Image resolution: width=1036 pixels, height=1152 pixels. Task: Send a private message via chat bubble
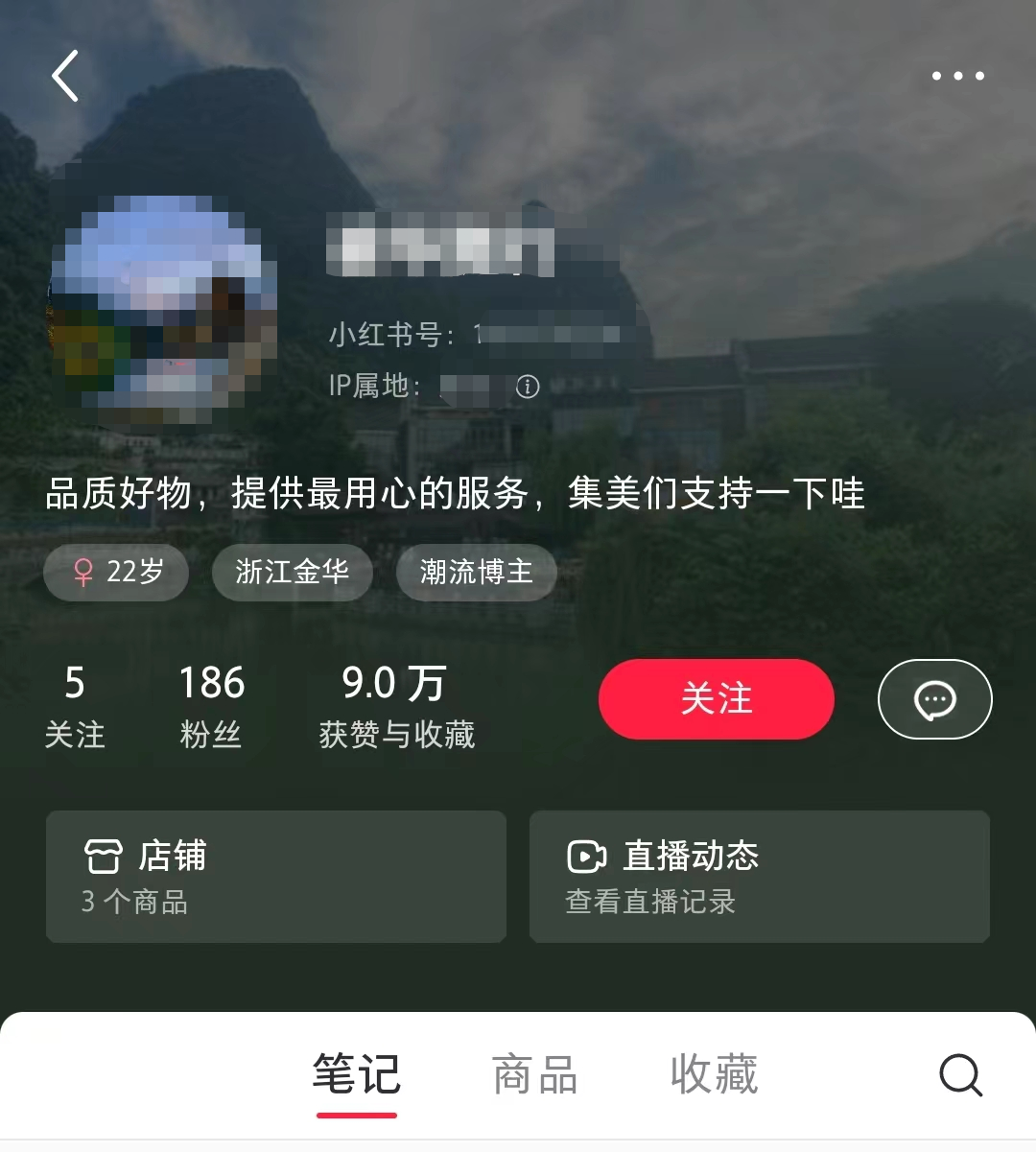[x=934, y=699]
